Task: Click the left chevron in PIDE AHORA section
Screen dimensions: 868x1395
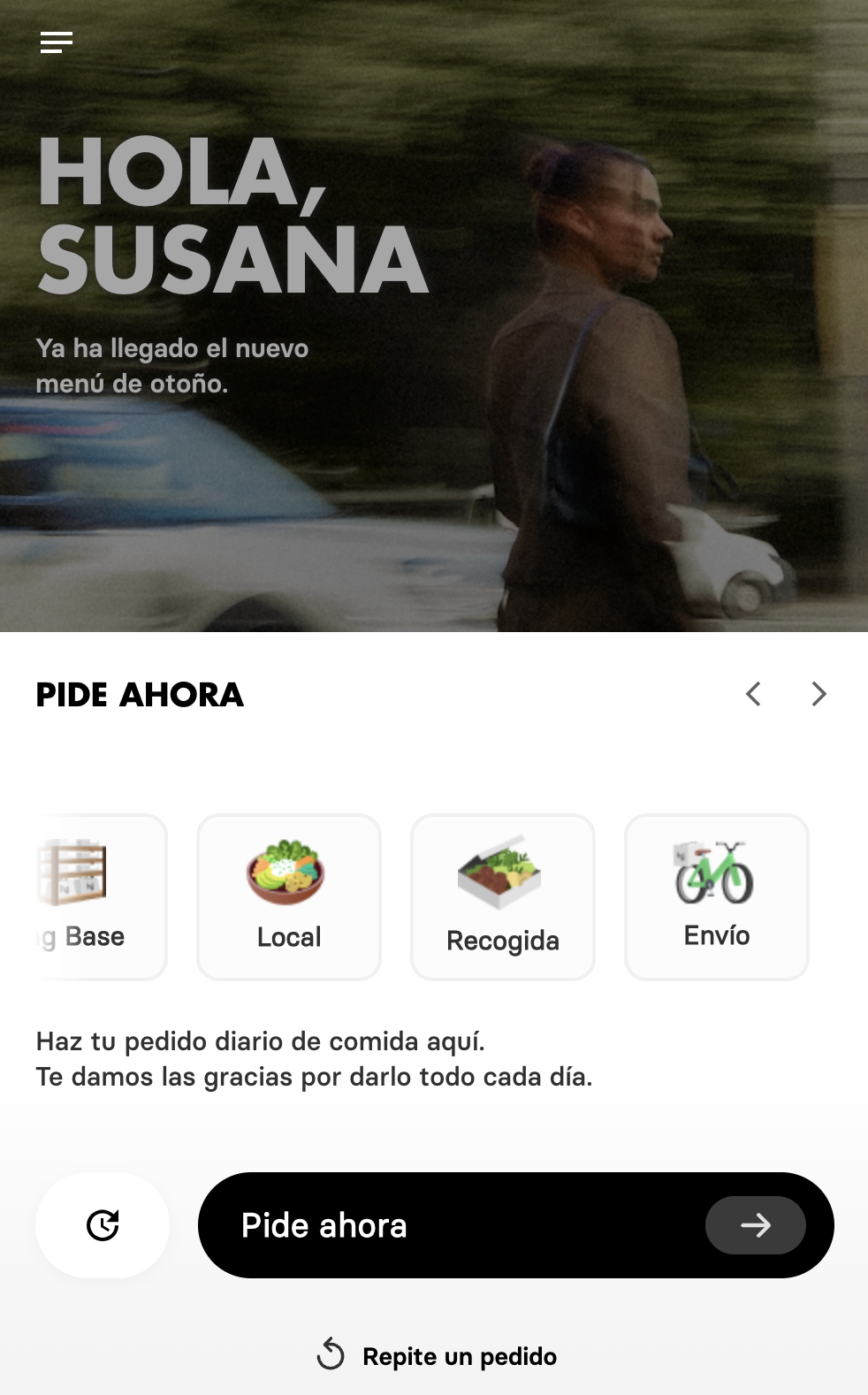Action: 753,694
